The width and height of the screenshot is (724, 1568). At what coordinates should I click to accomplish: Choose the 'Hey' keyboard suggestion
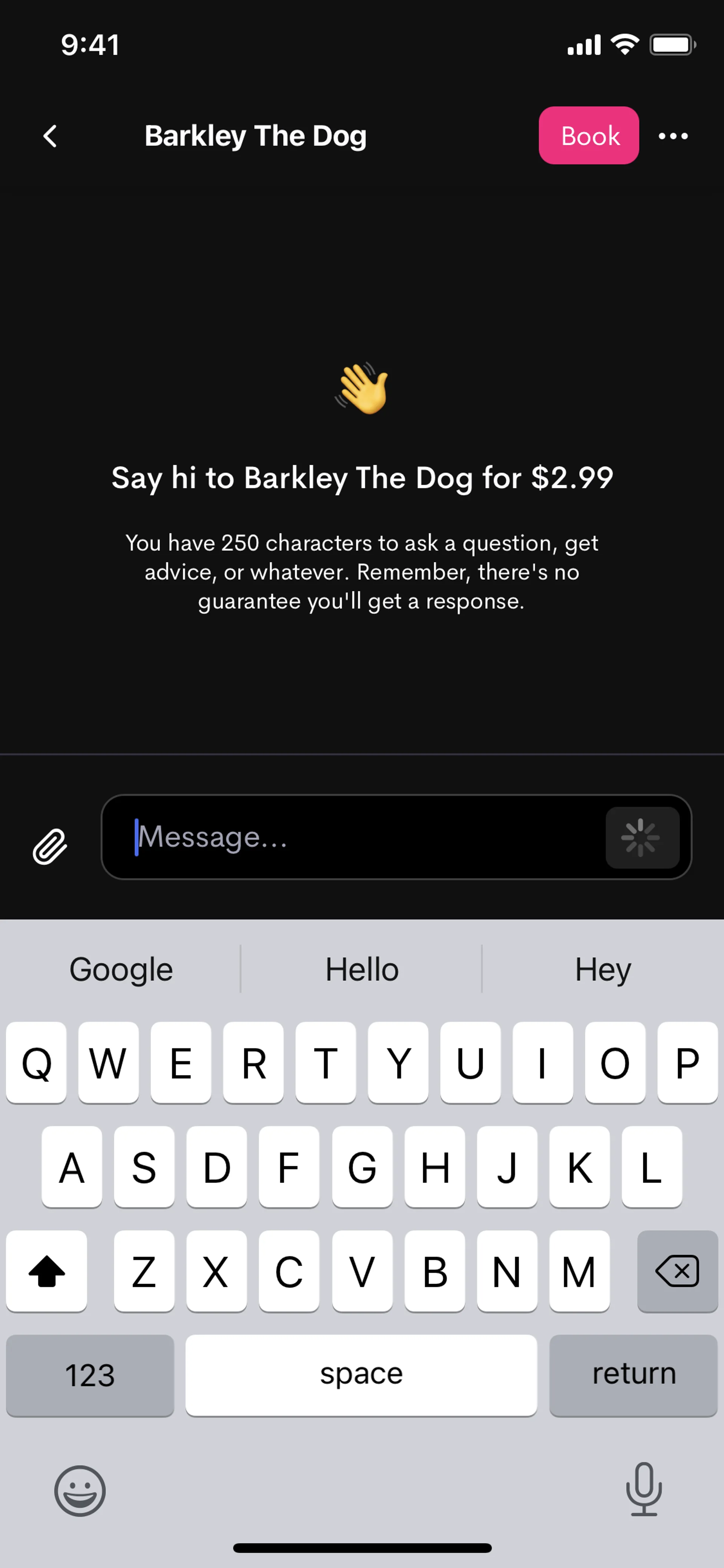pyautogui.click(x=602, y=969)
